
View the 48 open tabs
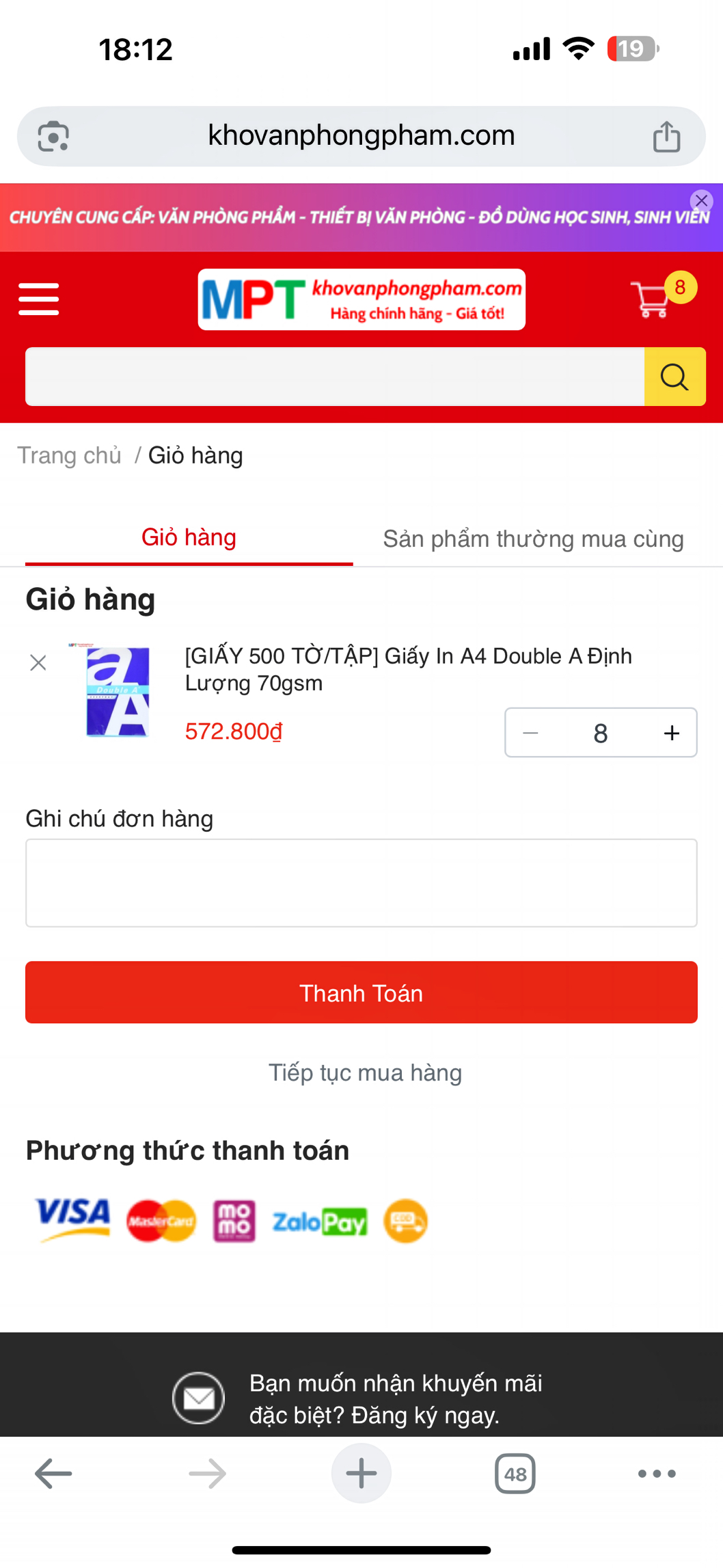[515, 1474]
